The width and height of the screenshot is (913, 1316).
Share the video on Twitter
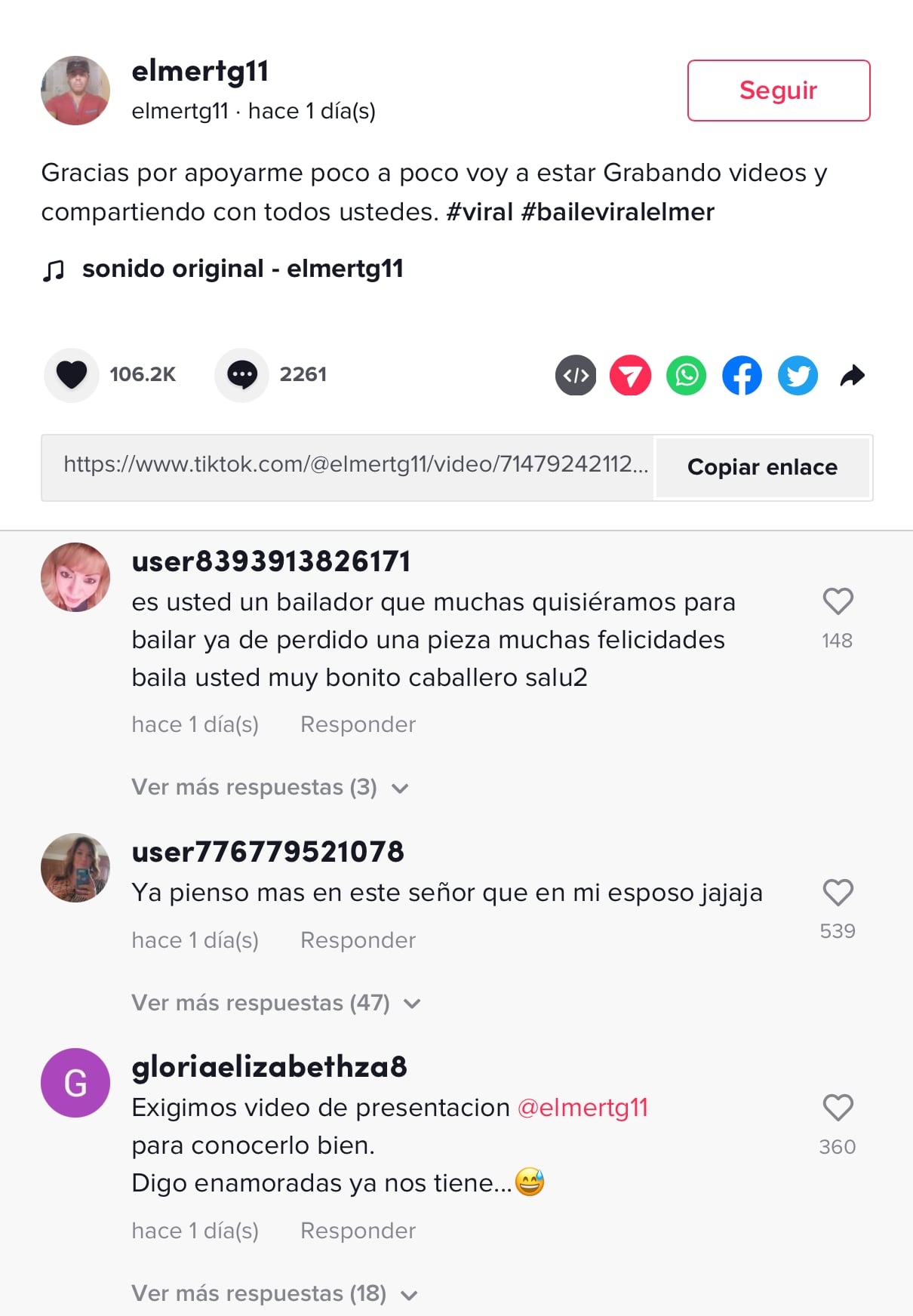(x=798, y=376)
